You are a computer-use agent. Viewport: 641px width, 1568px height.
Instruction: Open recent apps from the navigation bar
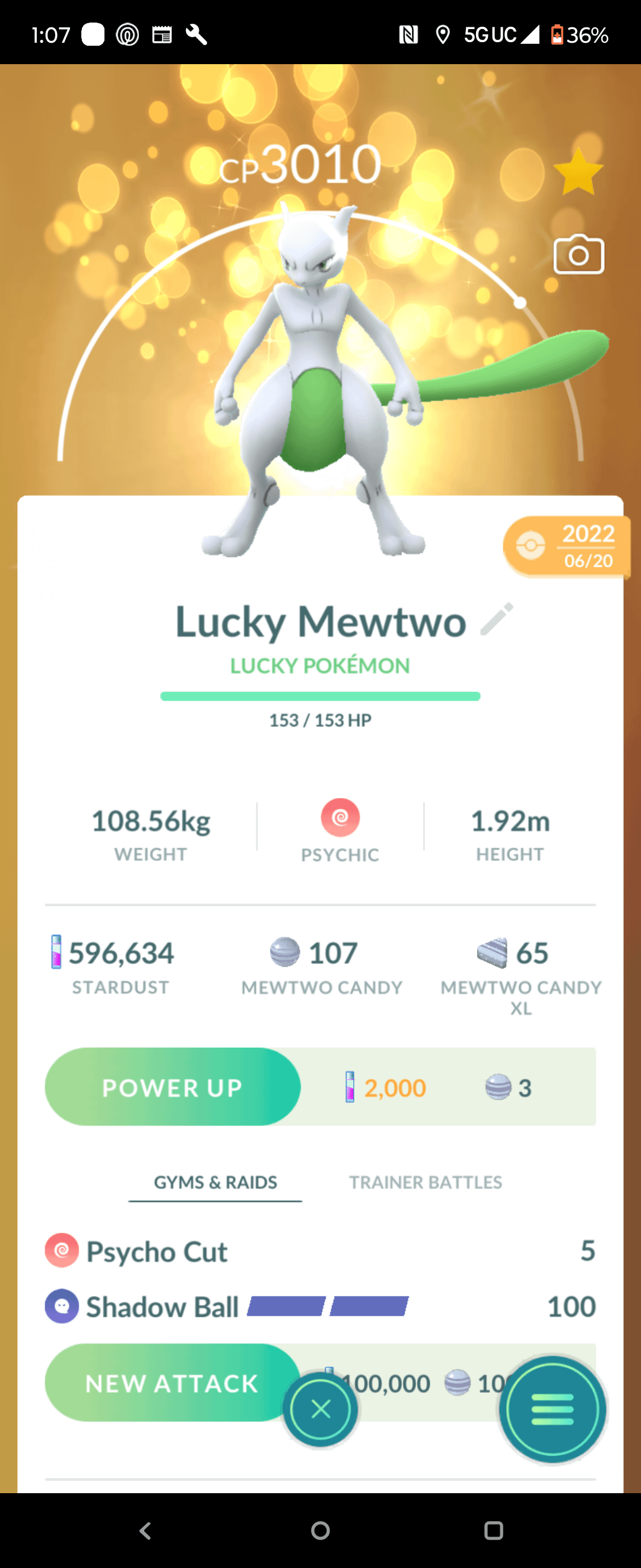click(x=493, y=1530)
